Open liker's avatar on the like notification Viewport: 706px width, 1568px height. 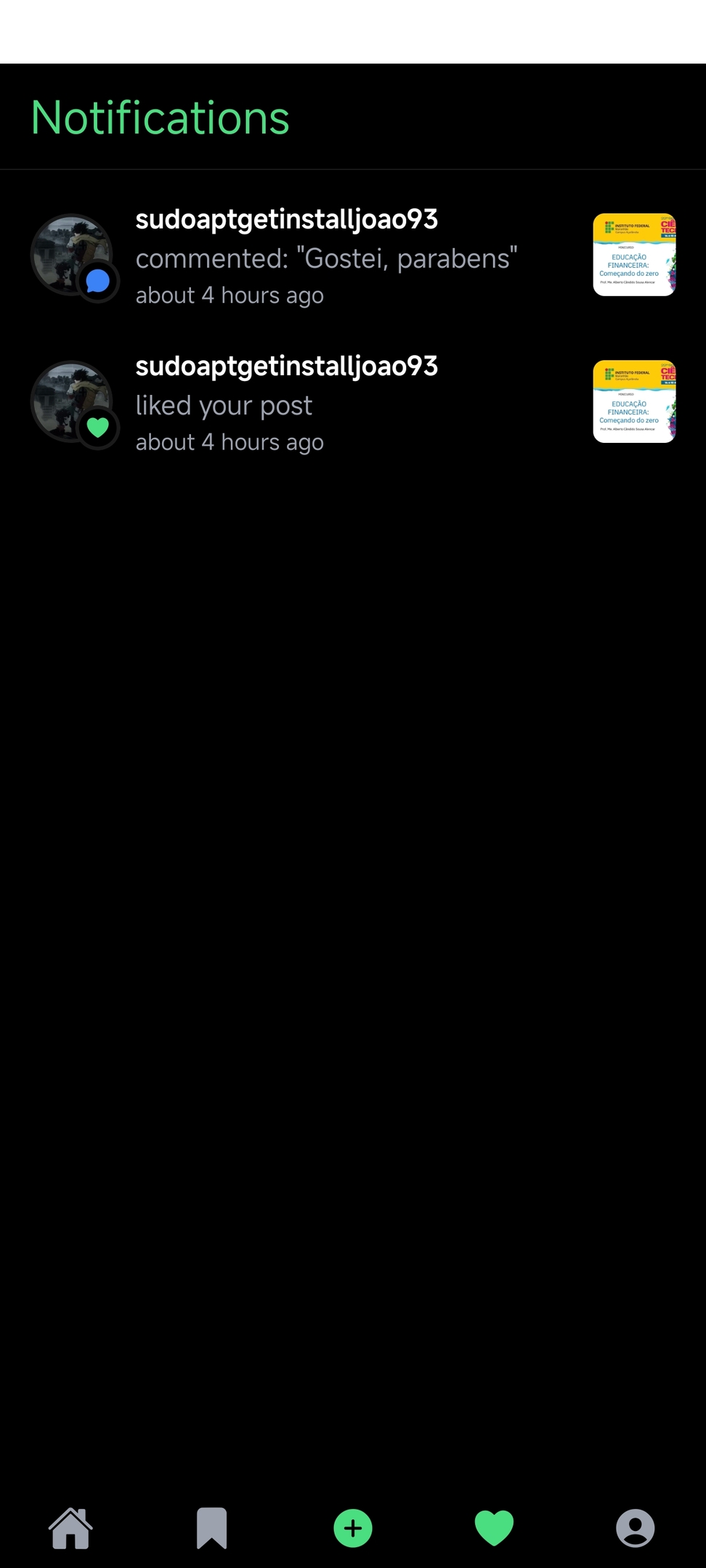pyautogui.click(x=71, y=401)
